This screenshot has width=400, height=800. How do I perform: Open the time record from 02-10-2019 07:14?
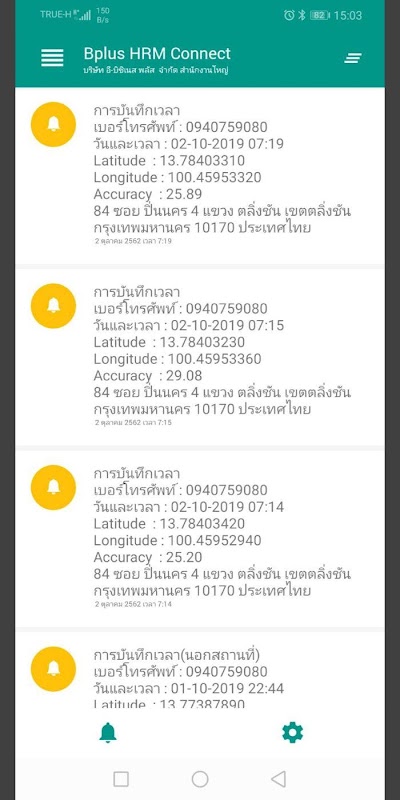point(199,539)
